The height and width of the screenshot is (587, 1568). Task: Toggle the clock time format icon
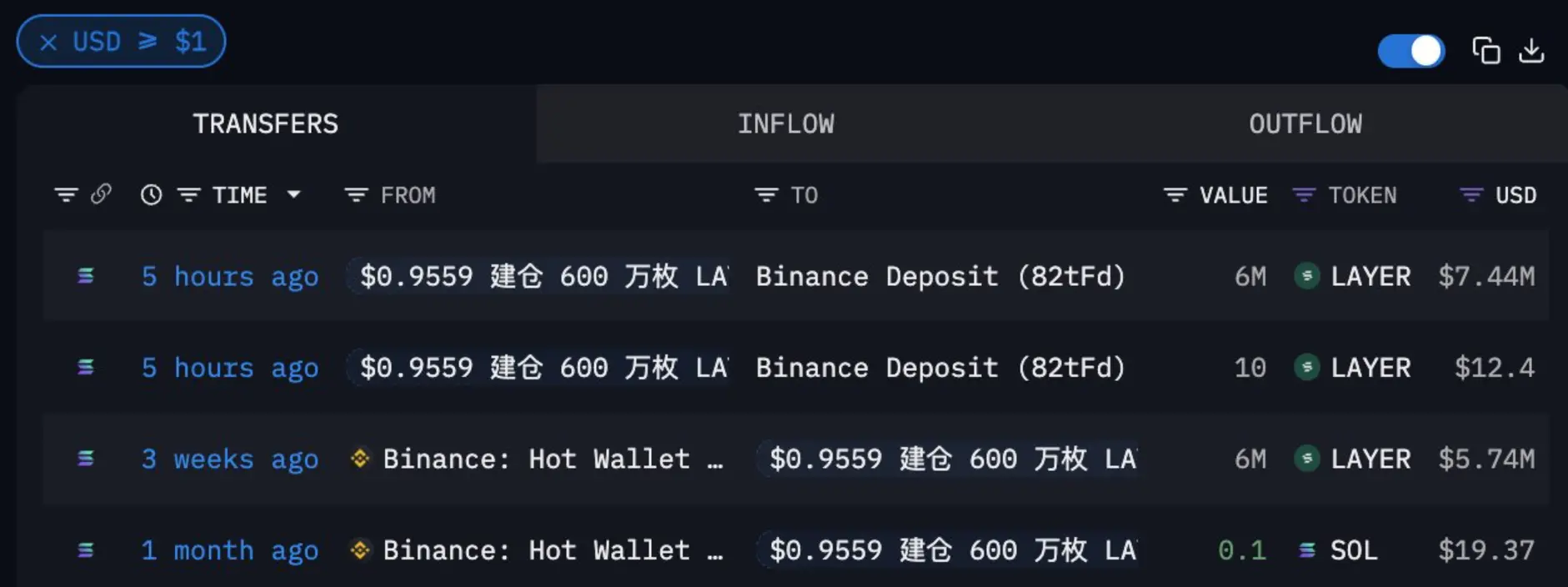151,195
